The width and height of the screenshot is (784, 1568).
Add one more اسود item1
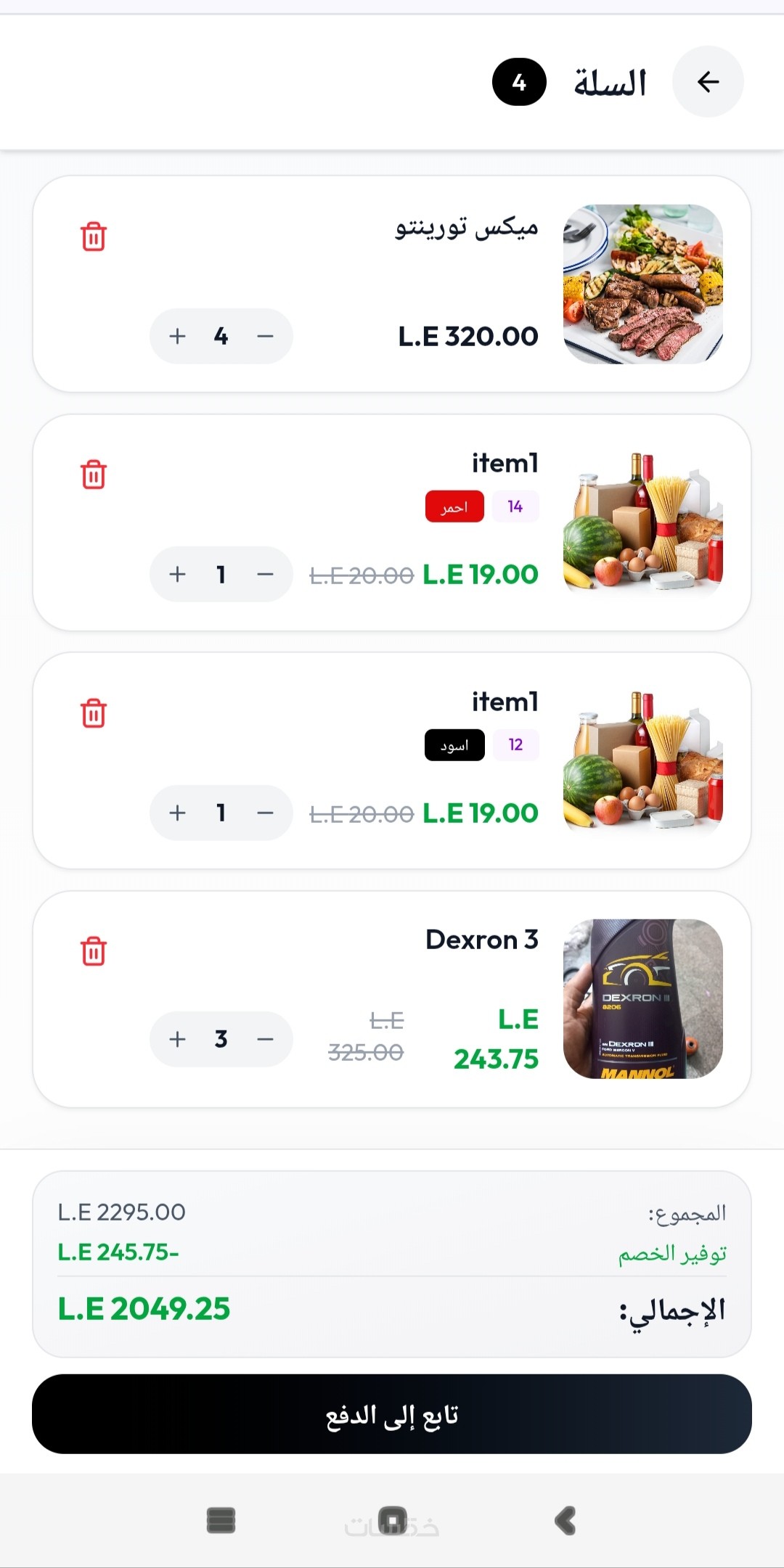178,813
